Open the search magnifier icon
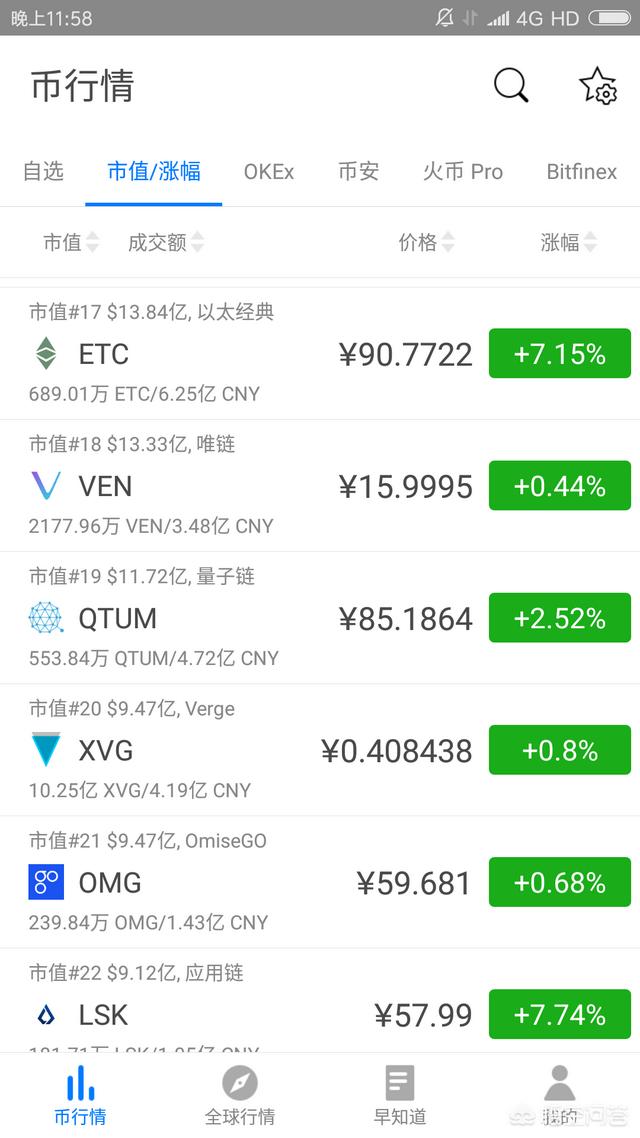This screenshot has height=1138, width=640. [511, 86]
